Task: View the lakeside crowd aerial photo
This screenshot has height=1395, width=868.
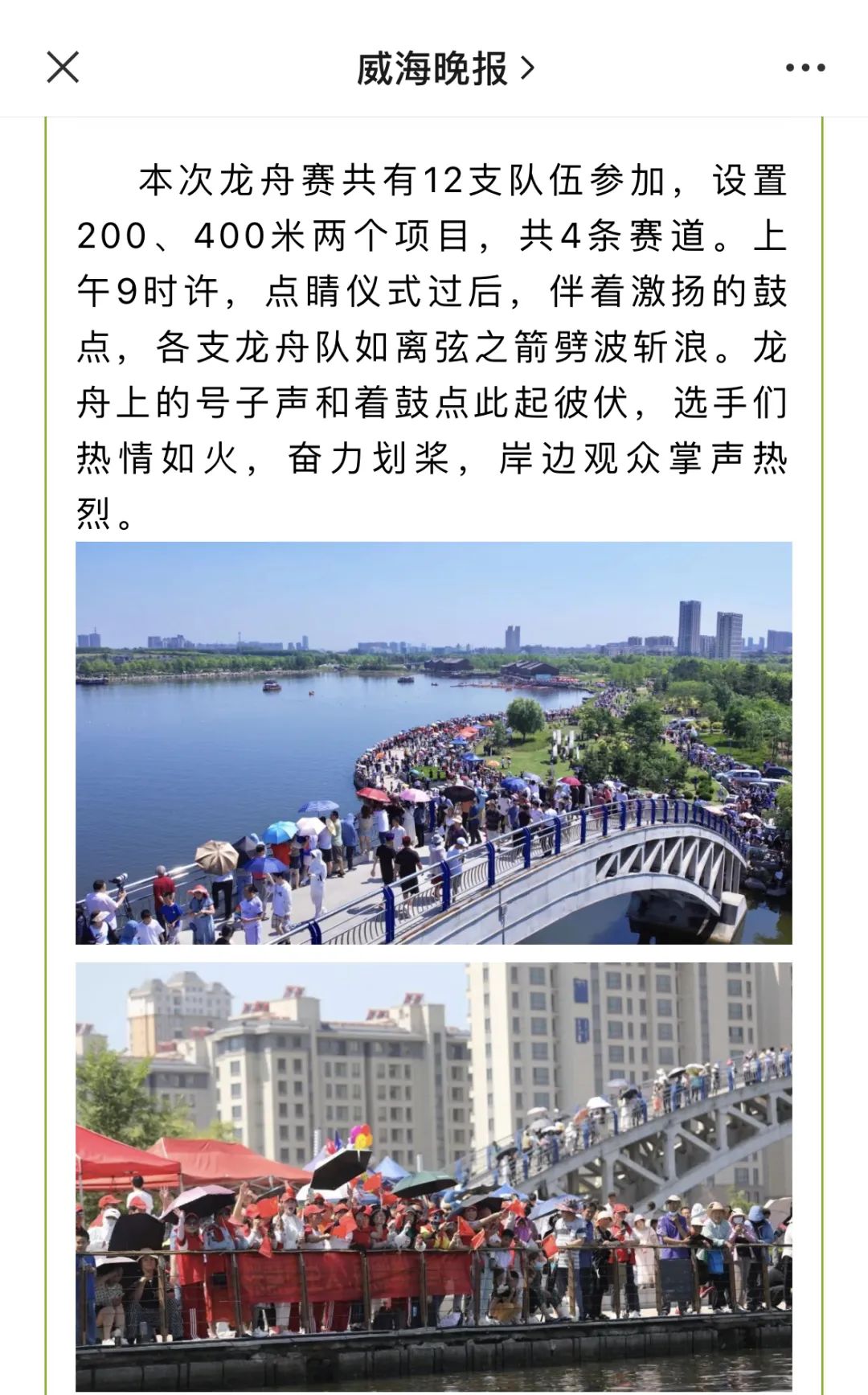Action: 434,742
